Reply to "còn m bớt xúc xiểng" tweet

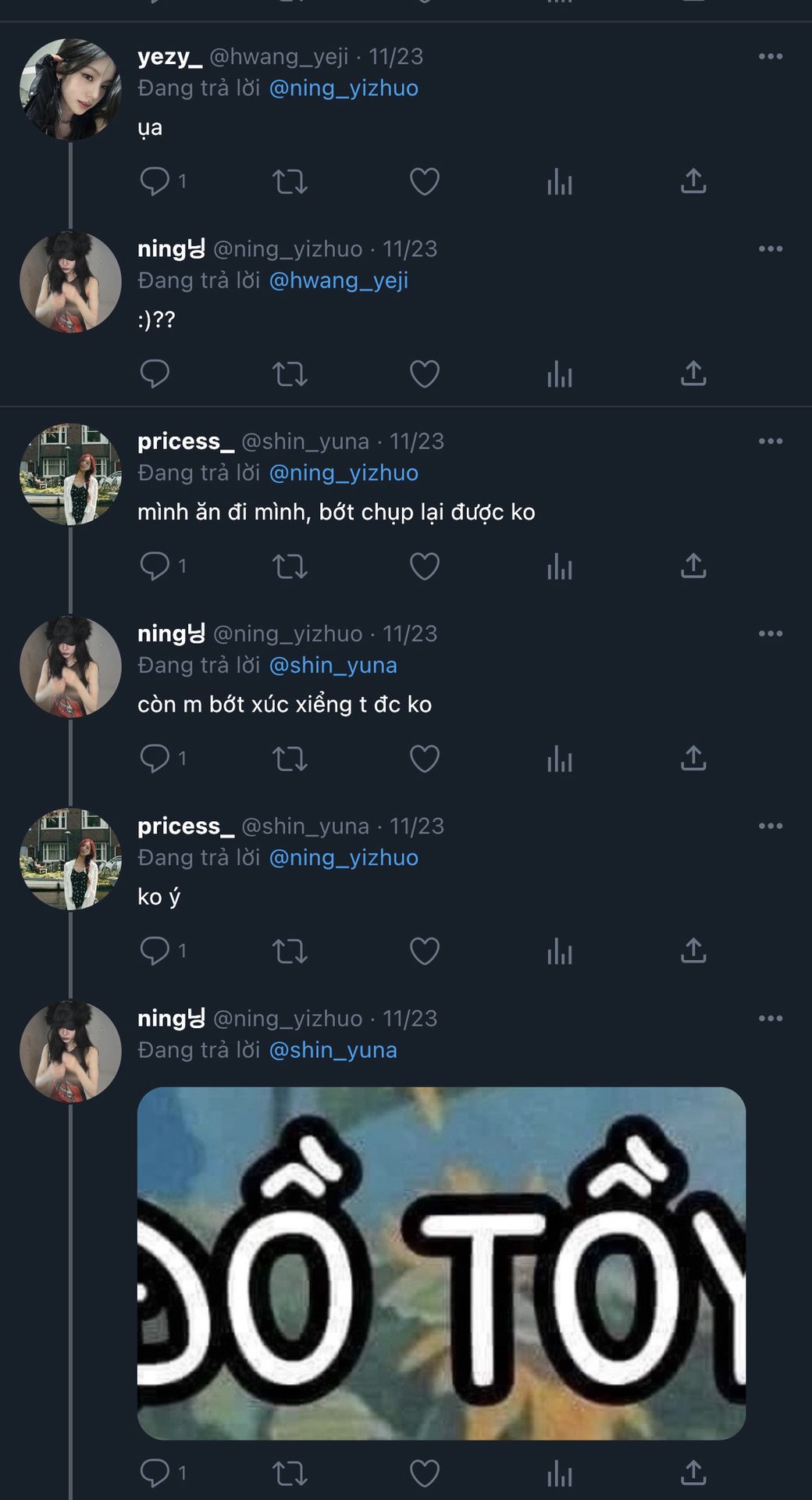(x=155, y=759)
